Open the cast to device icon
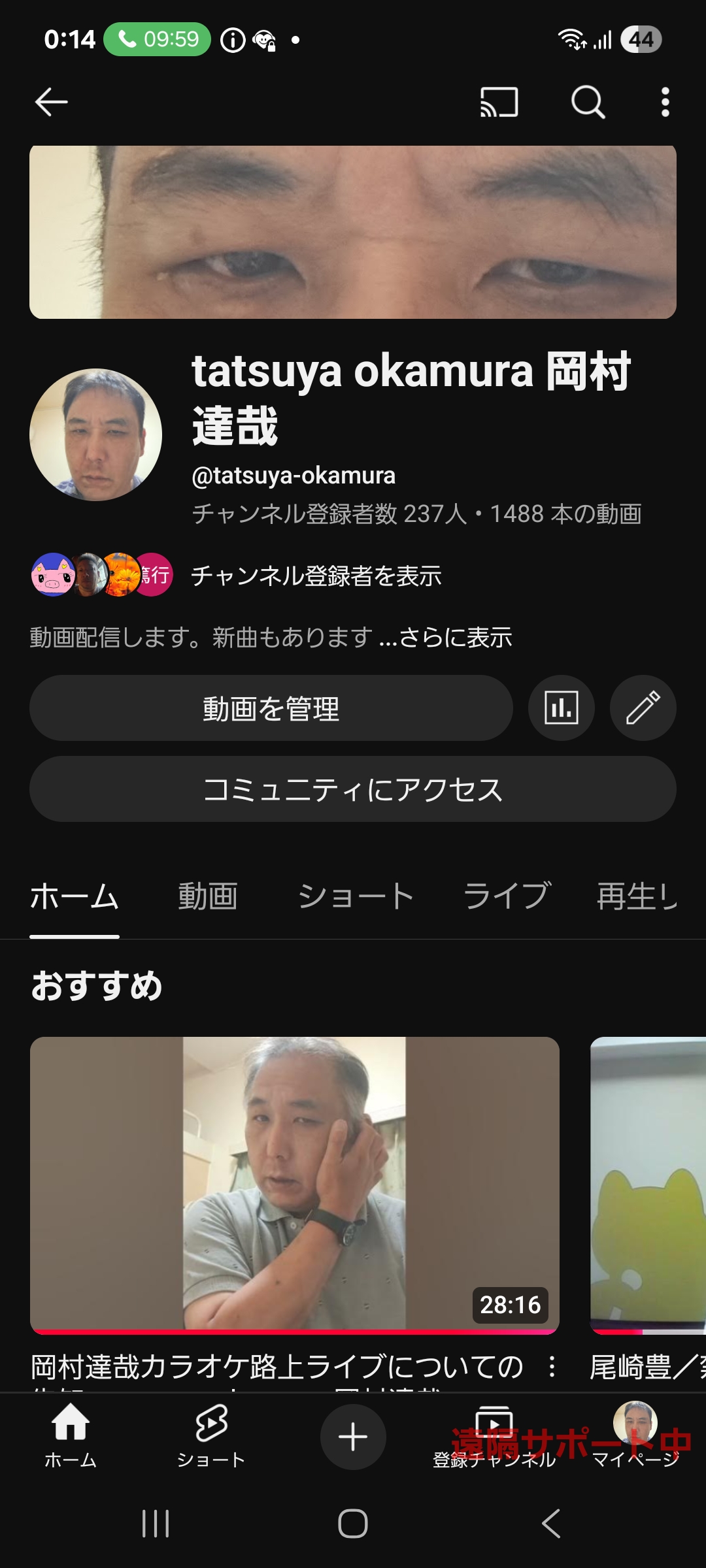Viewport: 706px width, 1568px height. (499, 103)
